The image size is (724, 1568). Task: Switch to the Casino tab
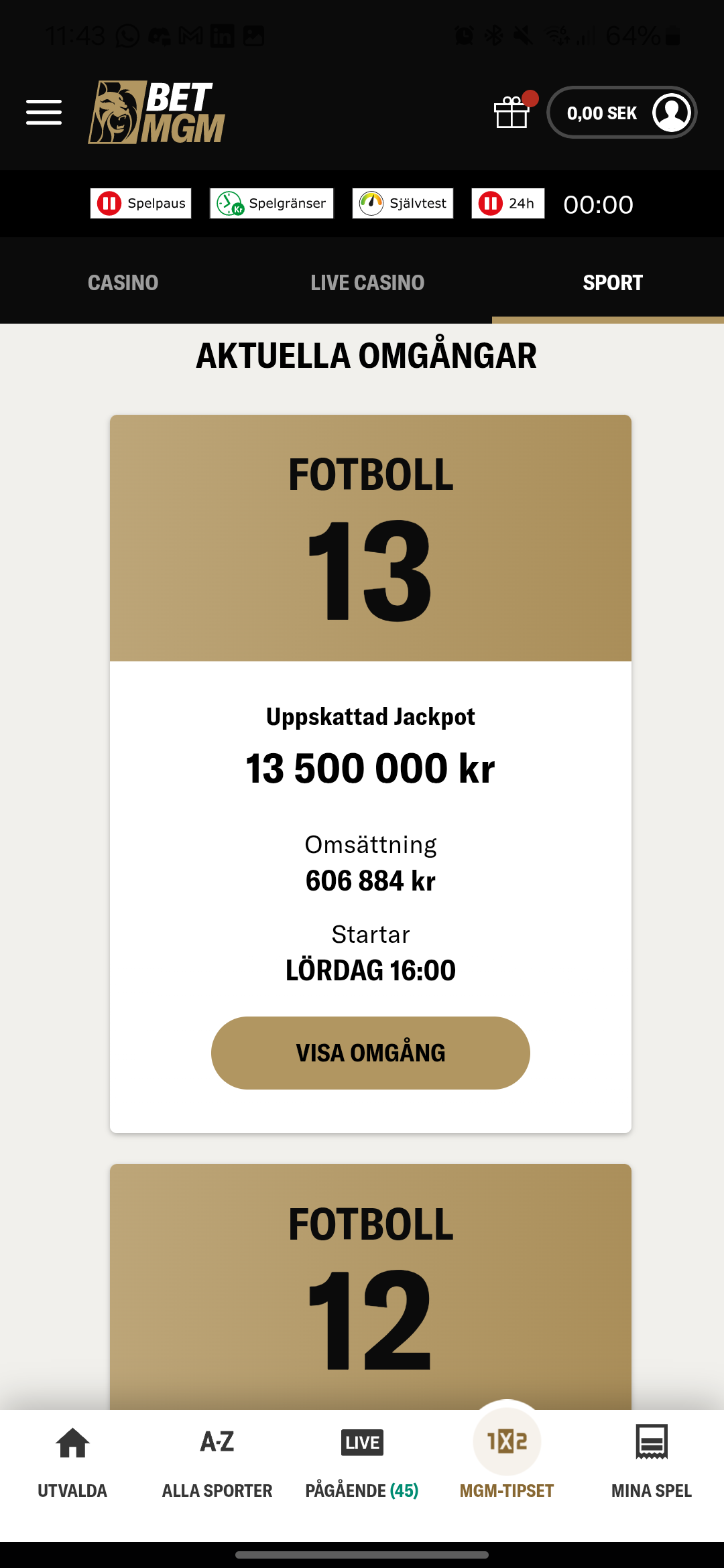pyautogui.click(x=122, y=282)
